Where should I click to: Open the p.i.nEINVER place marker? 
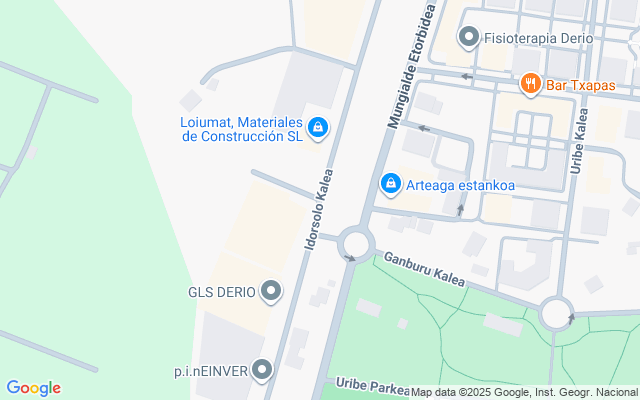click(x=262, y=370)
